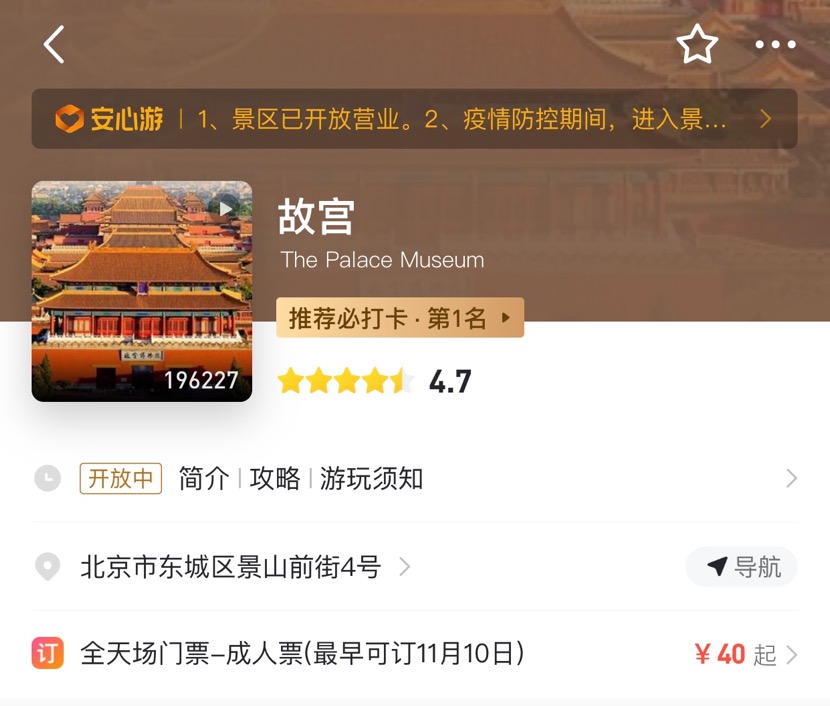View the 推荐必打卡 第1名 ranking list

coord(399,319)
